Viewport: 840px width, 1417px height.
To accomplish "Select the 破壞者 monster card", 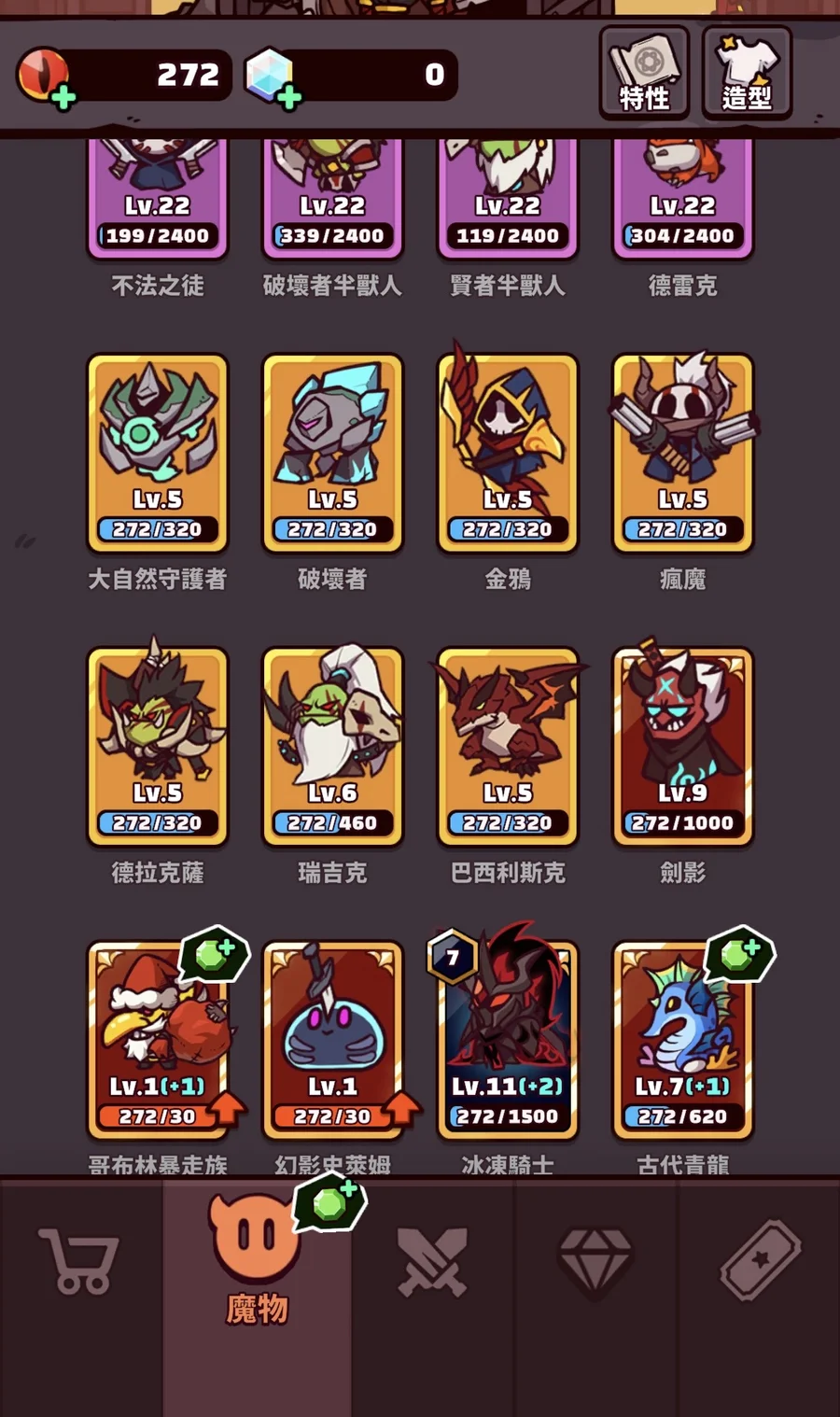I will click(x=332, y=453).
